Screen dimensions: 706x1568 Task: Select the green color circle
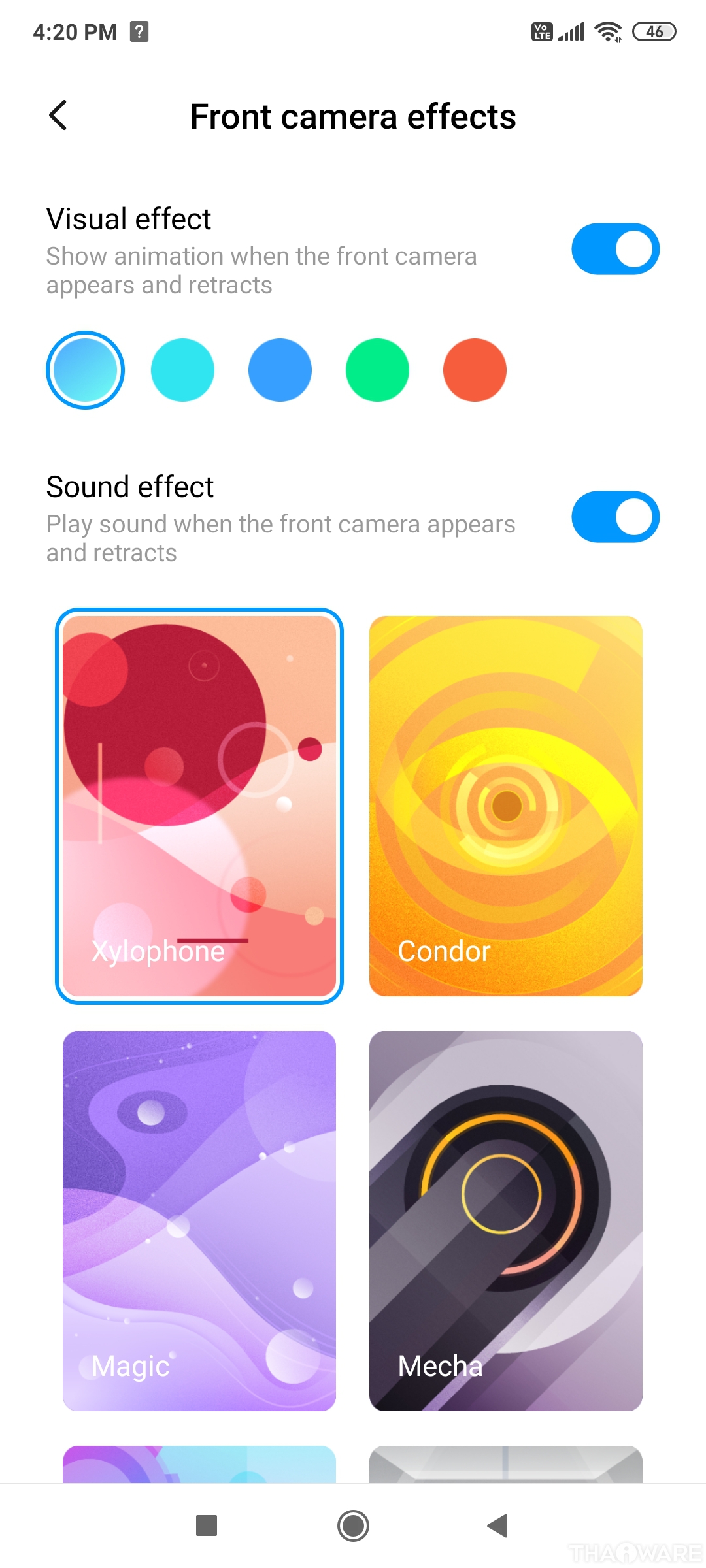click(x=377, y=370)
